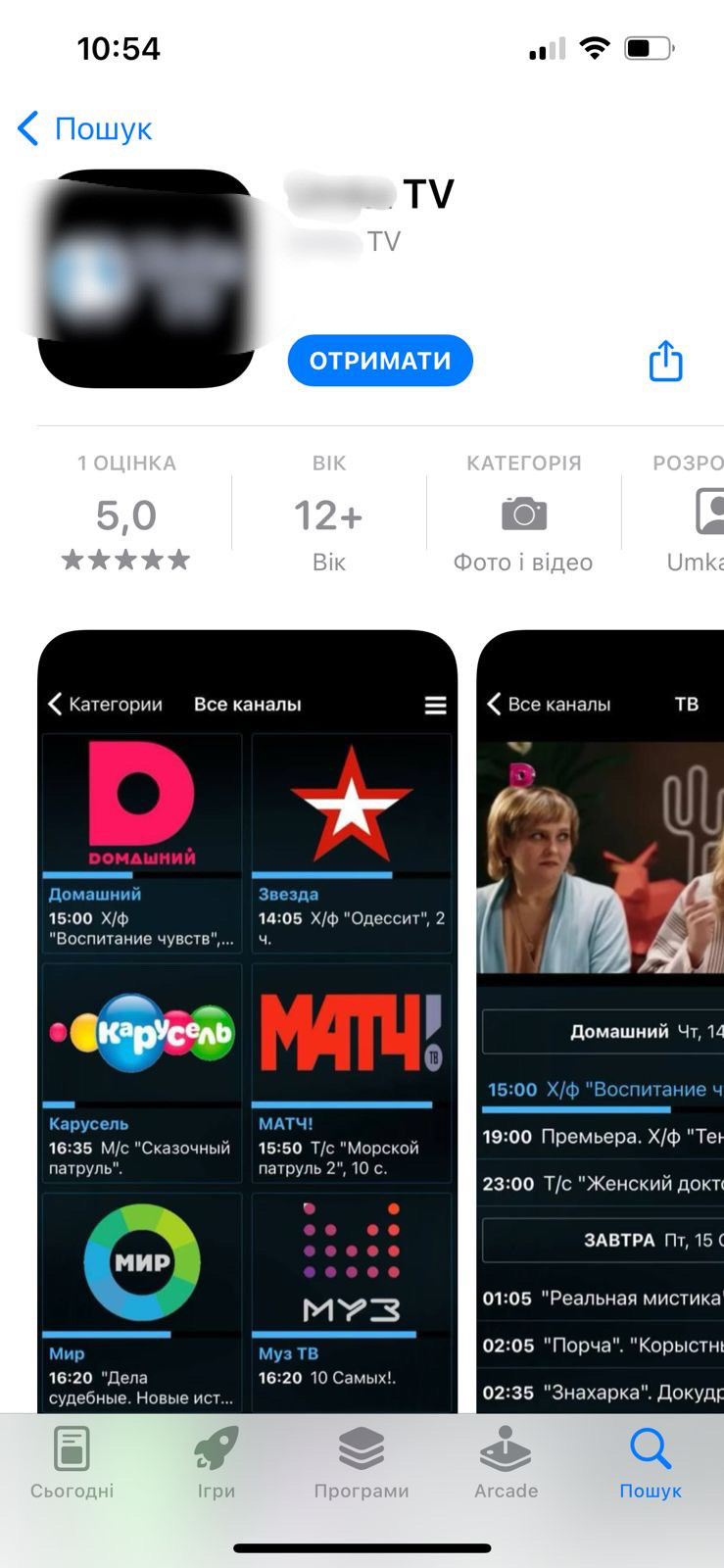Select the Пошук tab in the bottom bar

[651, 1462]
